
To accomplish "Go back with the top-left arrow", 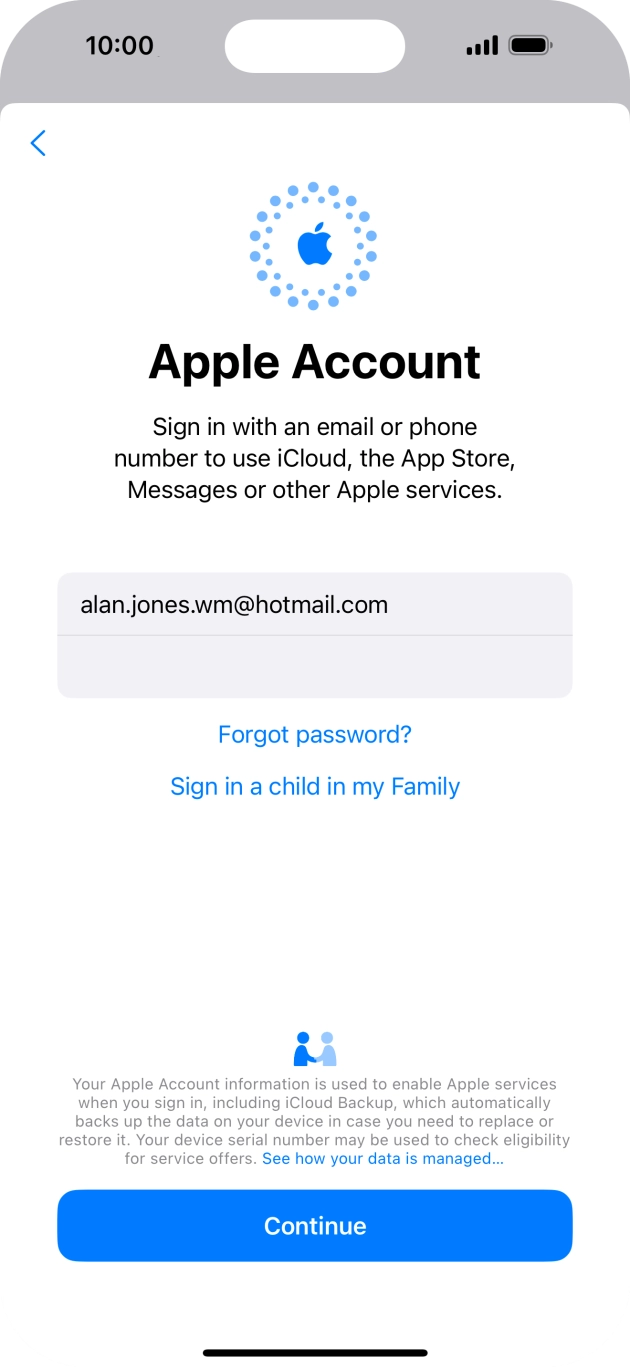I will pos(38,143).
